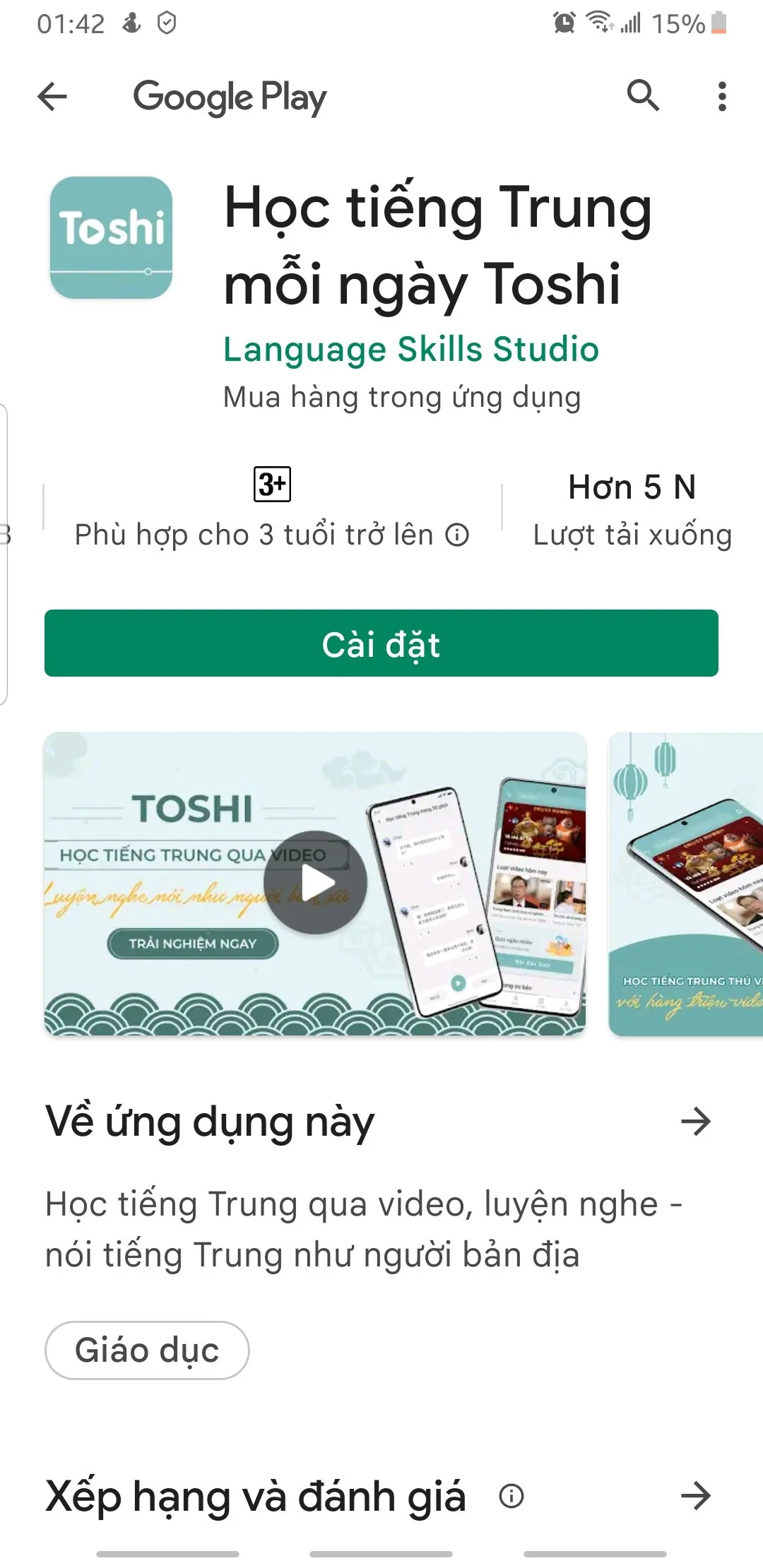Open search in Google Play
The width and height of the screenshot is (763, 1568).
pyautogui.click(x=643, y=96)
